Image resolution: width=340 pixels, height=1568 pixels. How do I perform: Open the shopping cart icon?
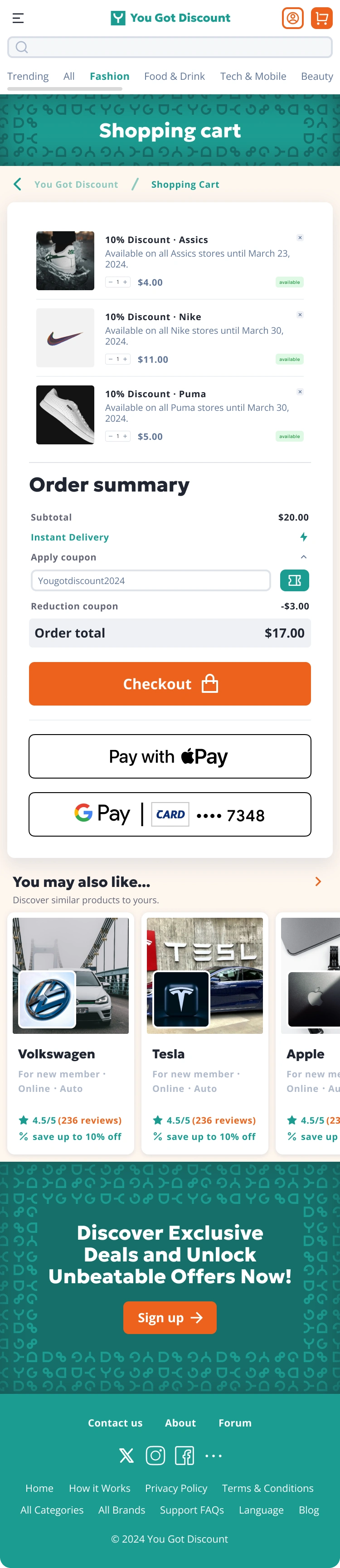click(x=321, y=18)
